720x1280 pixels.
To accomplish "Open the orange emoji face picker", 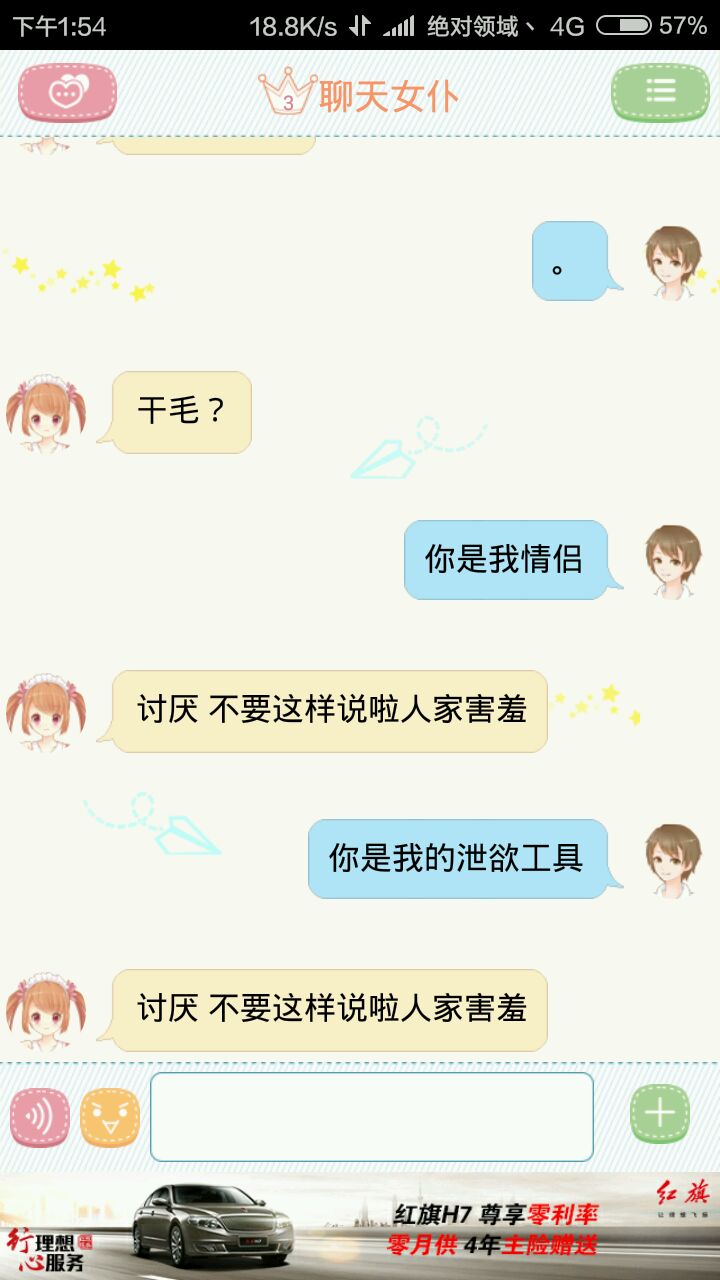I will point(110,1117).
